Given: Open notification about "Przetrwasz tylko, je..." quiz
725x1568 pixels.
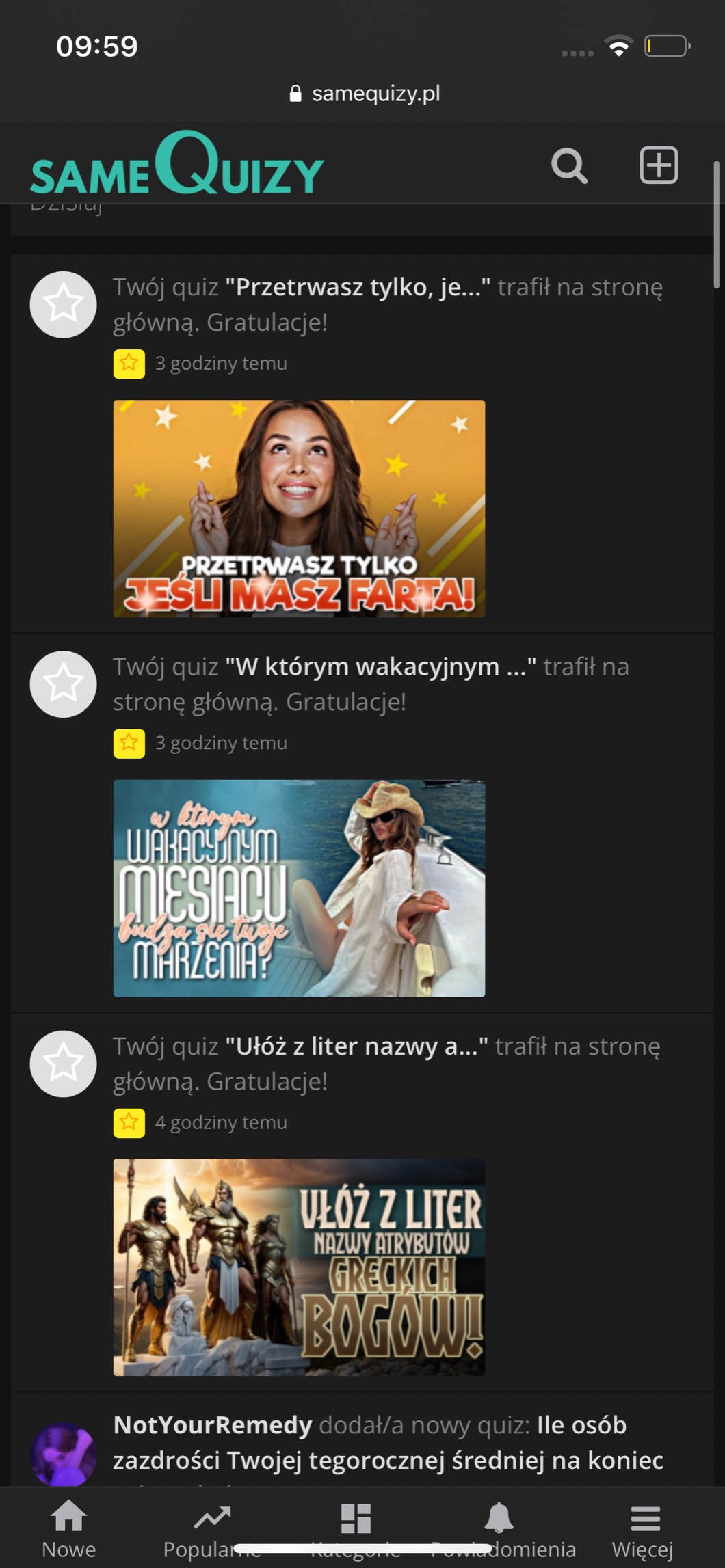Looking at the screenshot, I should tap(387, 304).
